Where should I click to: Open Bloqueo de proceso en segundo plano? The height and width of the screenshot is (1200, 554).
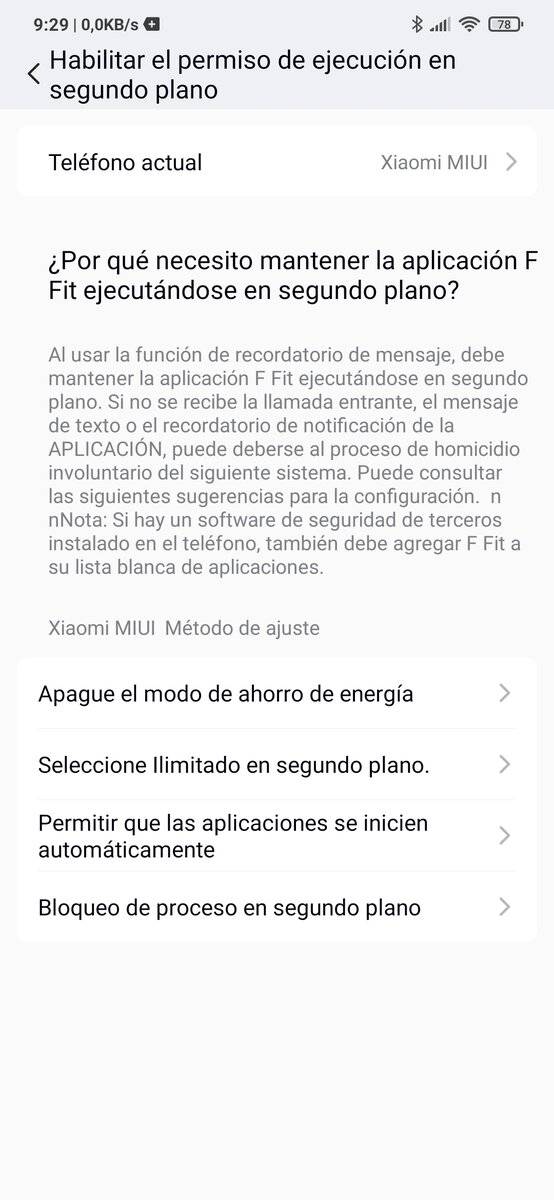point(277,907)
